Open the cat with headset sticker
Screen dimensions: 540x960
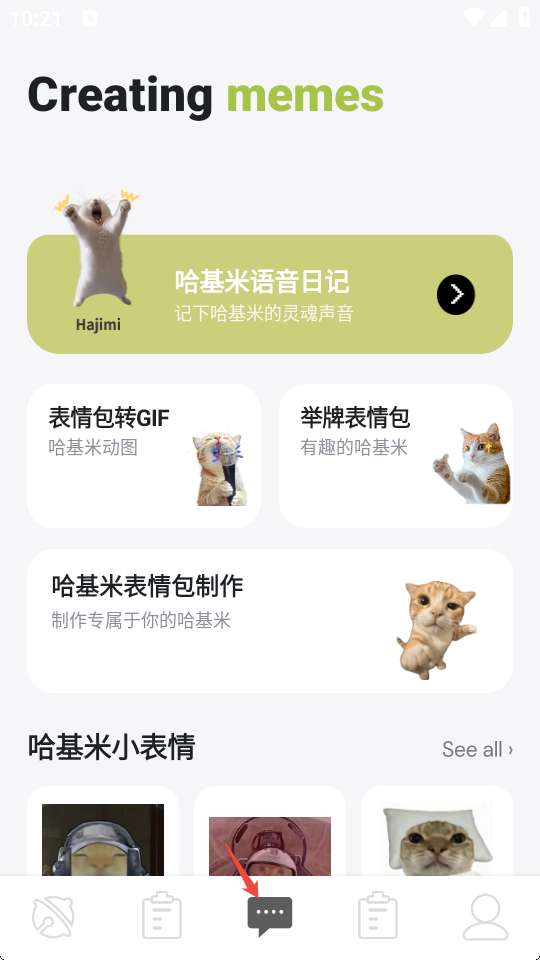click(x=103, y=839)
